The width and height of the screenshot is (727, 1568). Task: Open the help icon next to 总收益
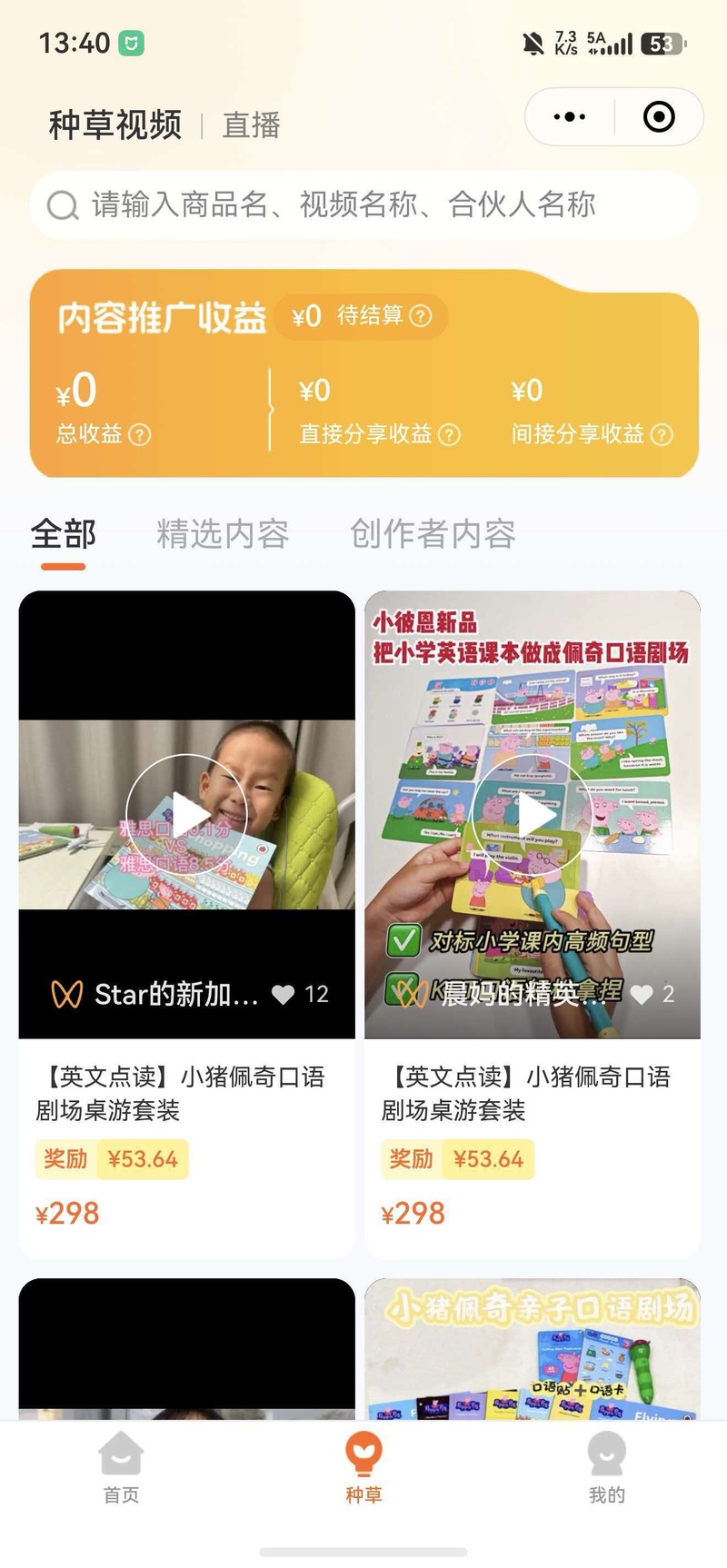(139, 435)
